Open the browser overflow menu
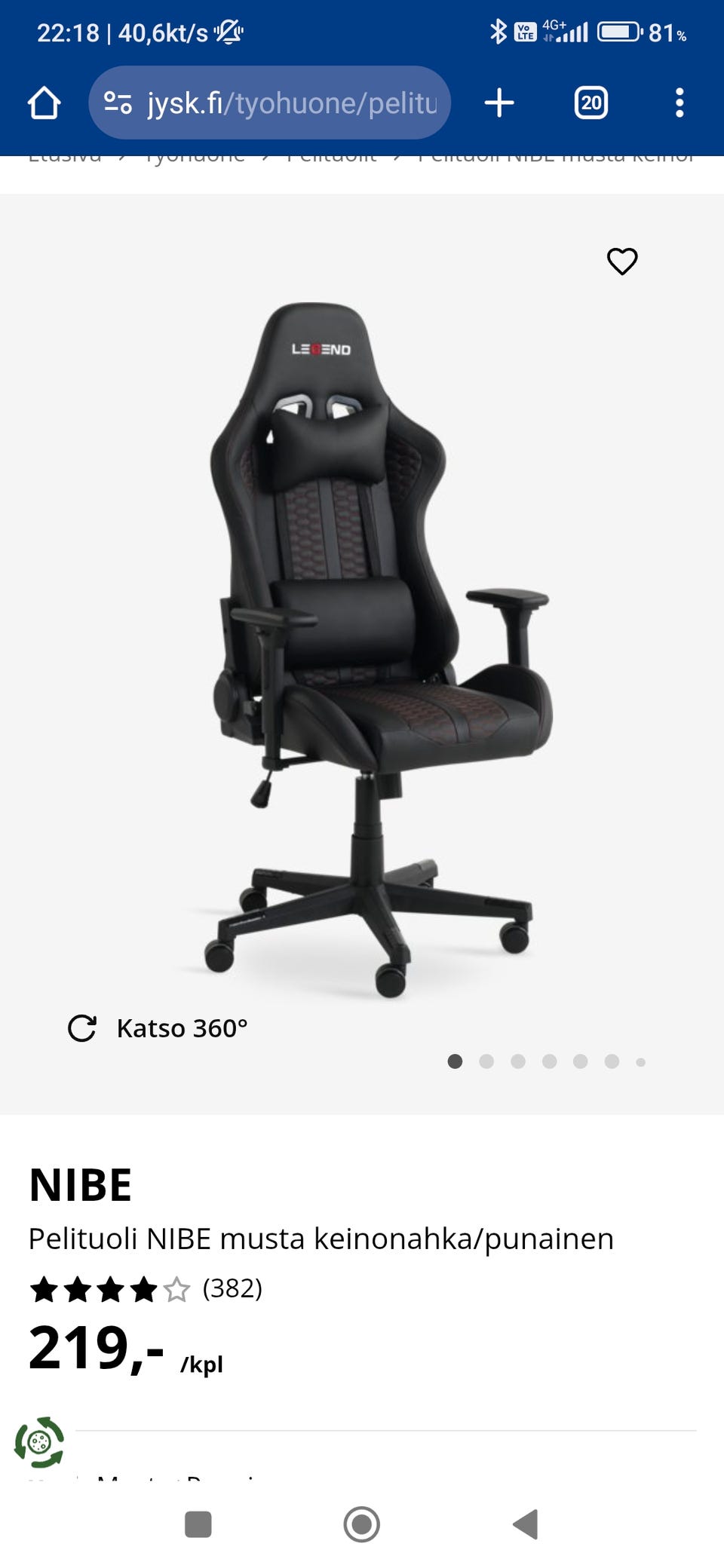Image resolution: width=724 pixels, height=1568 pixels. click(680, 103)
